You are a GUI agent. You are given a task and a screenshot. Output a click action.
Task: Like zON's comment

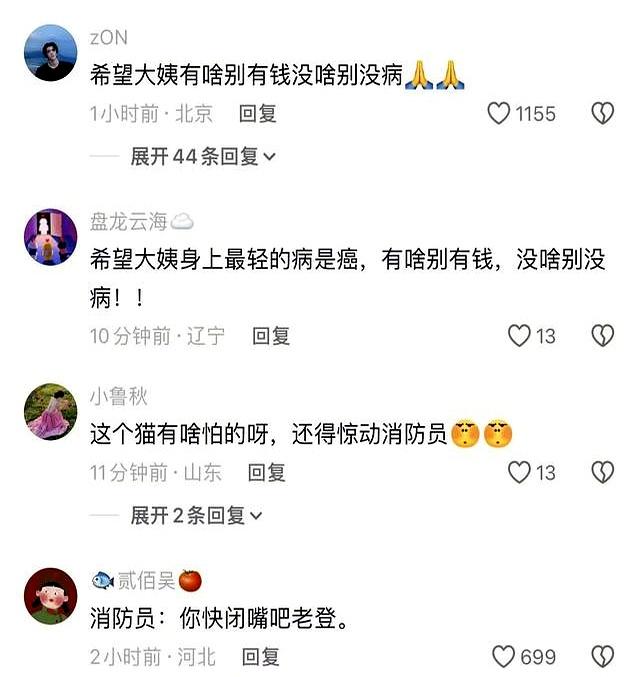pos(499,114)
